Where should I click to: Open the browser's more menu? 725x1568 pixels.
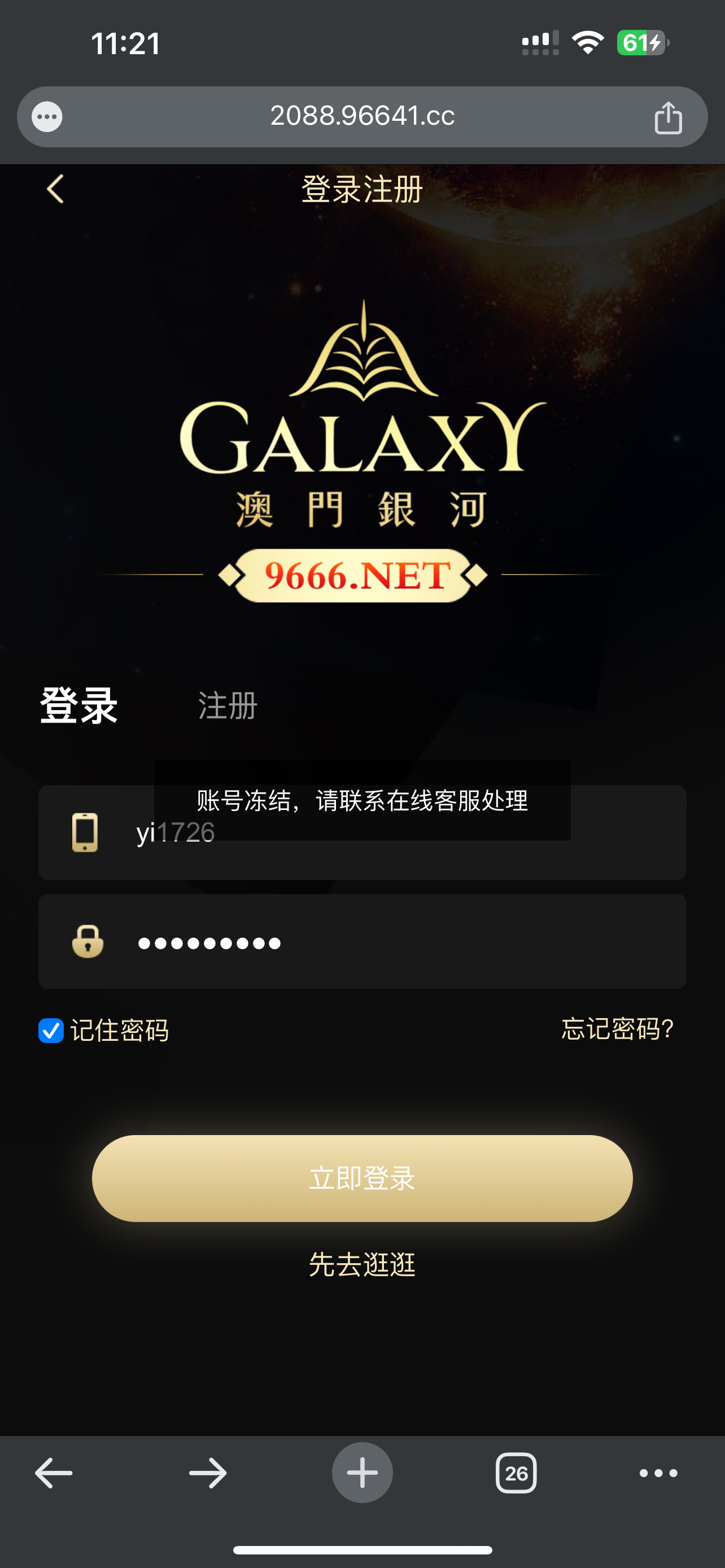[658, 1473]
